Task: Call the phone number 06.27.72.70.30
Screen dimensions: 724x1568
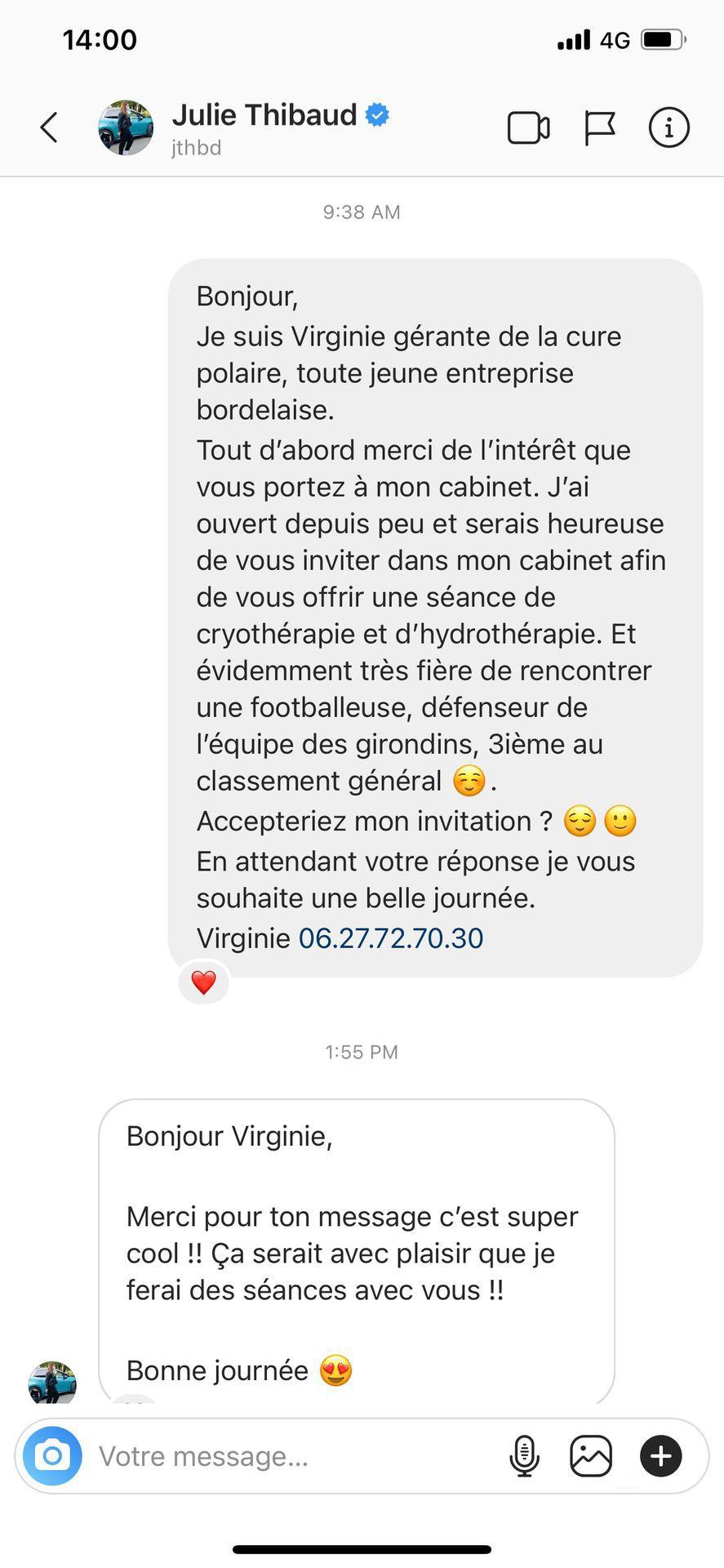Action: click(x=391, y=938)
